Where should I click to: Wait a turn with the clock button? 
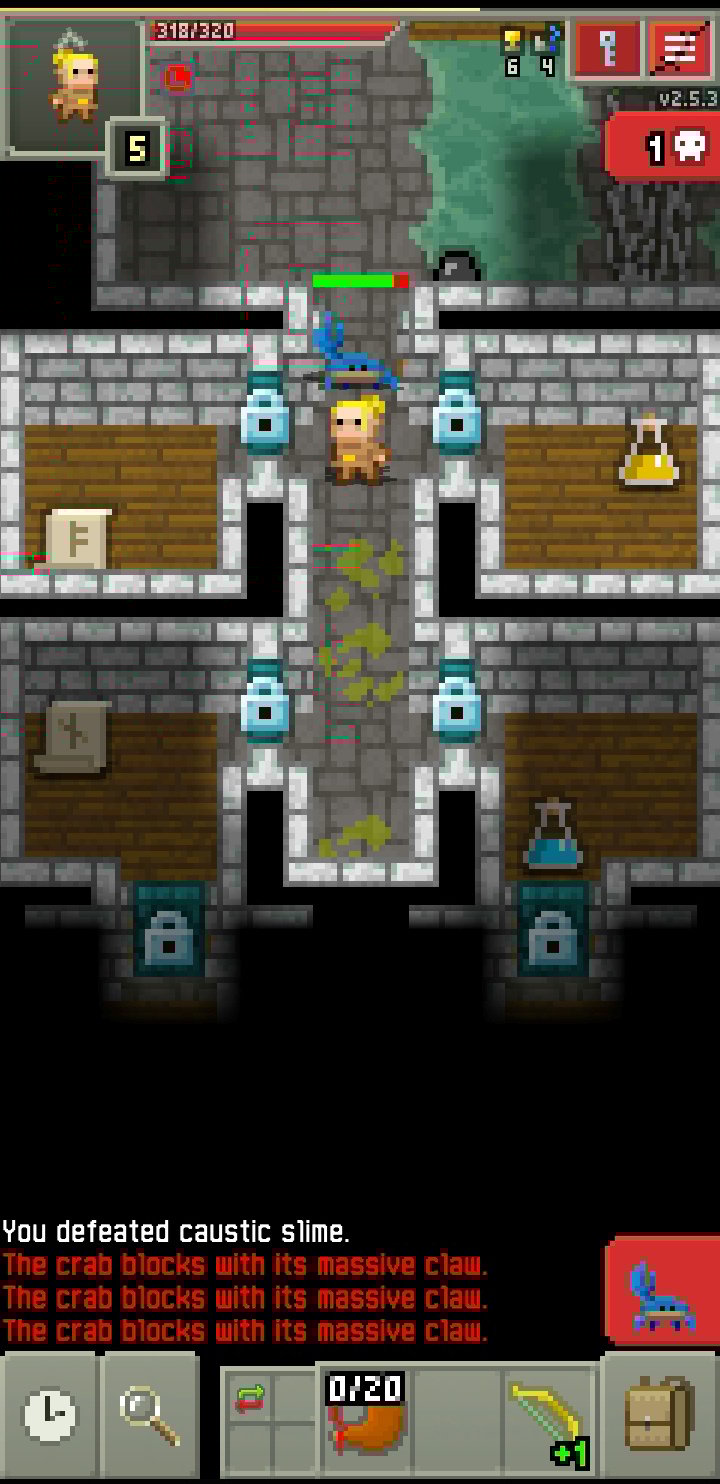49,1415
